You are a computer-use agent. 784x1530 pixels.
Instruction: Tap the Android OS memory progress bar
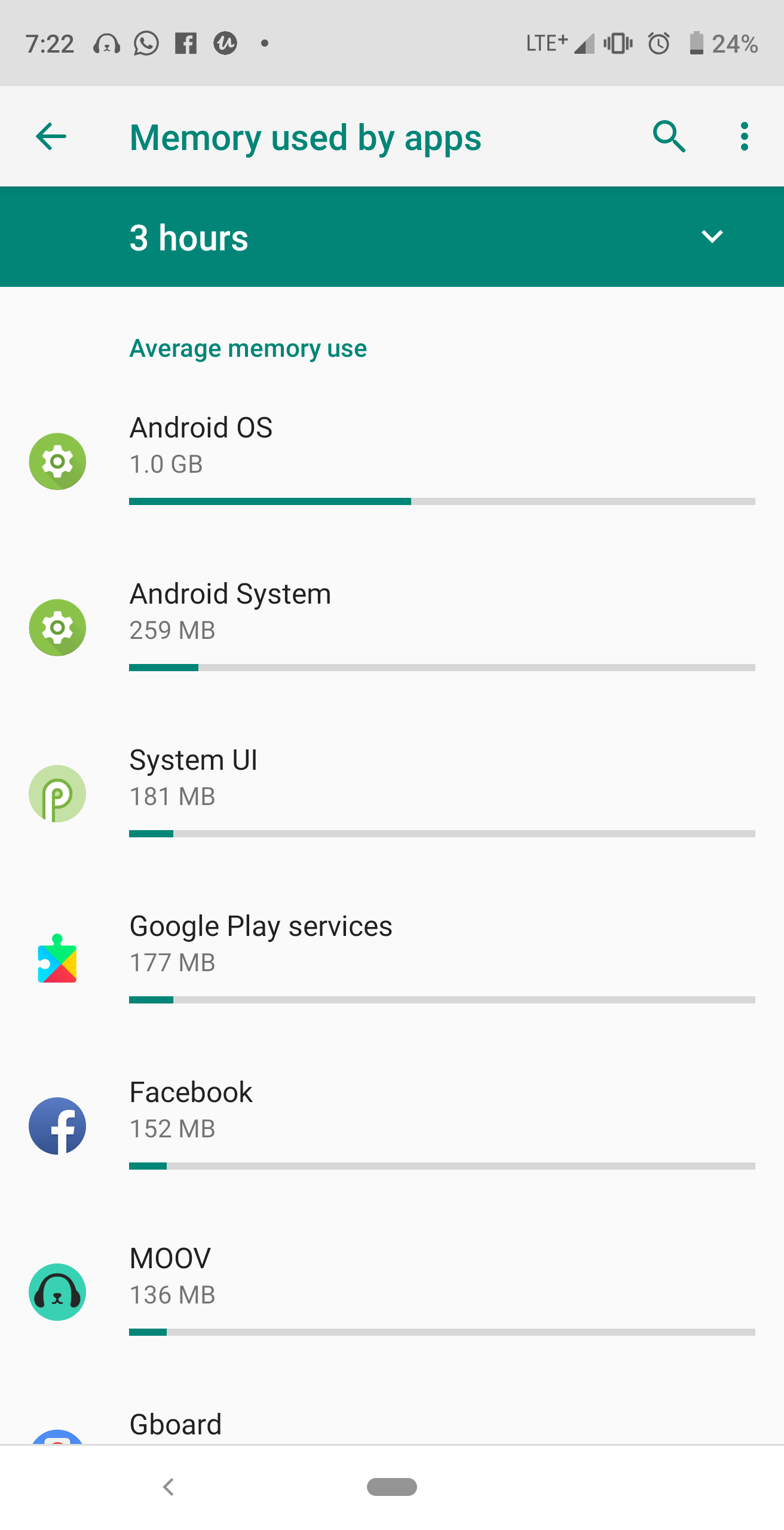coord(442,501)
